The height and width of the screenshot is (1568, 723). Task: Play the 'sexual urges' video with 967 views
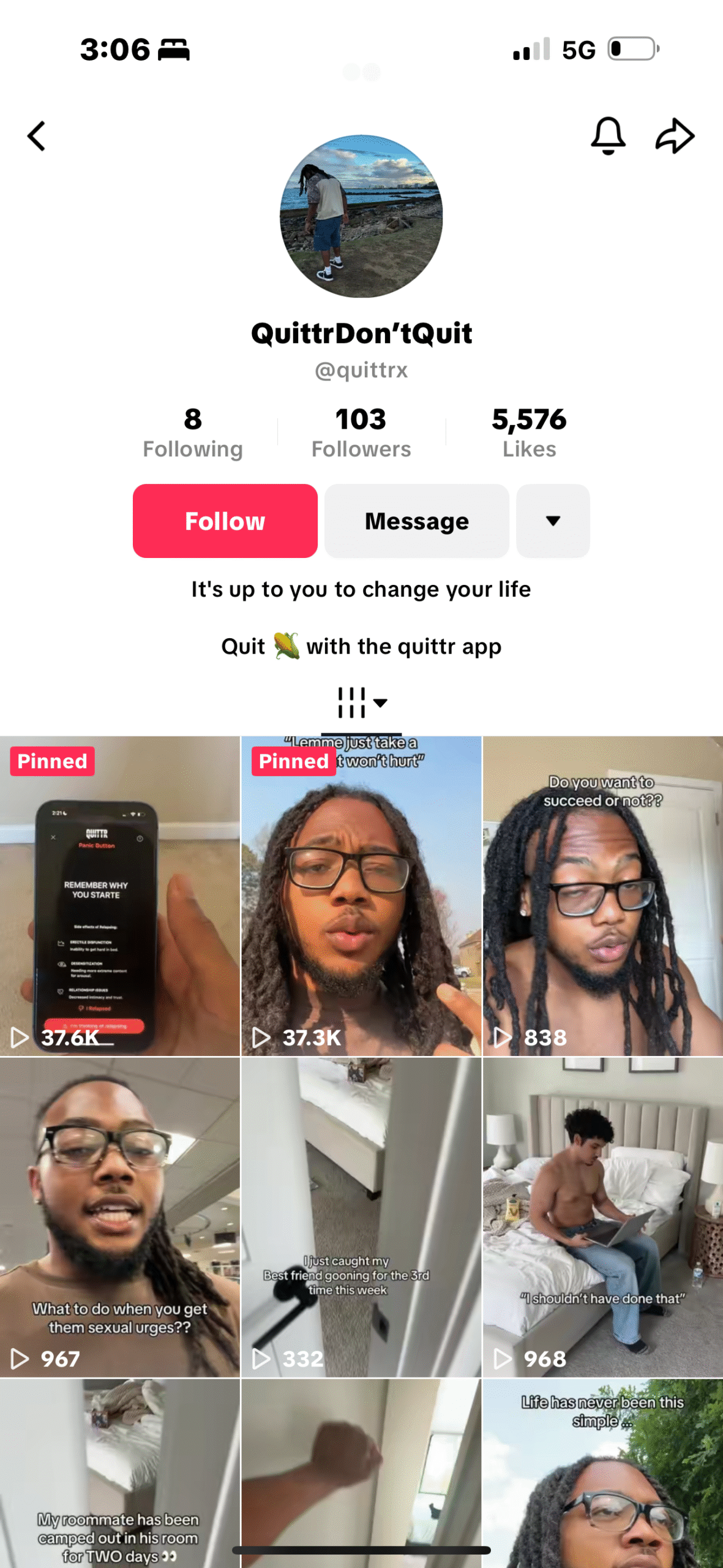tap(119, 1216)
